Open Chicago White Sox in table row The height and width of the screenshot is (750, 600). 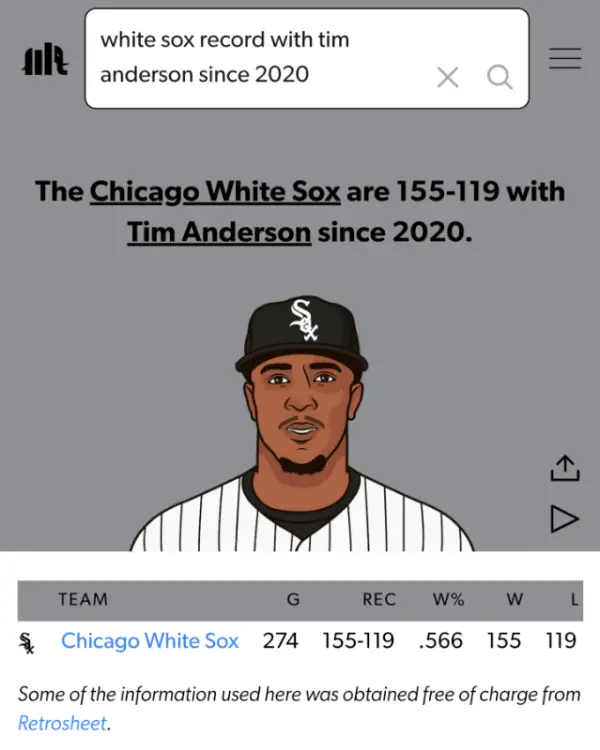[x=150, y=641]
